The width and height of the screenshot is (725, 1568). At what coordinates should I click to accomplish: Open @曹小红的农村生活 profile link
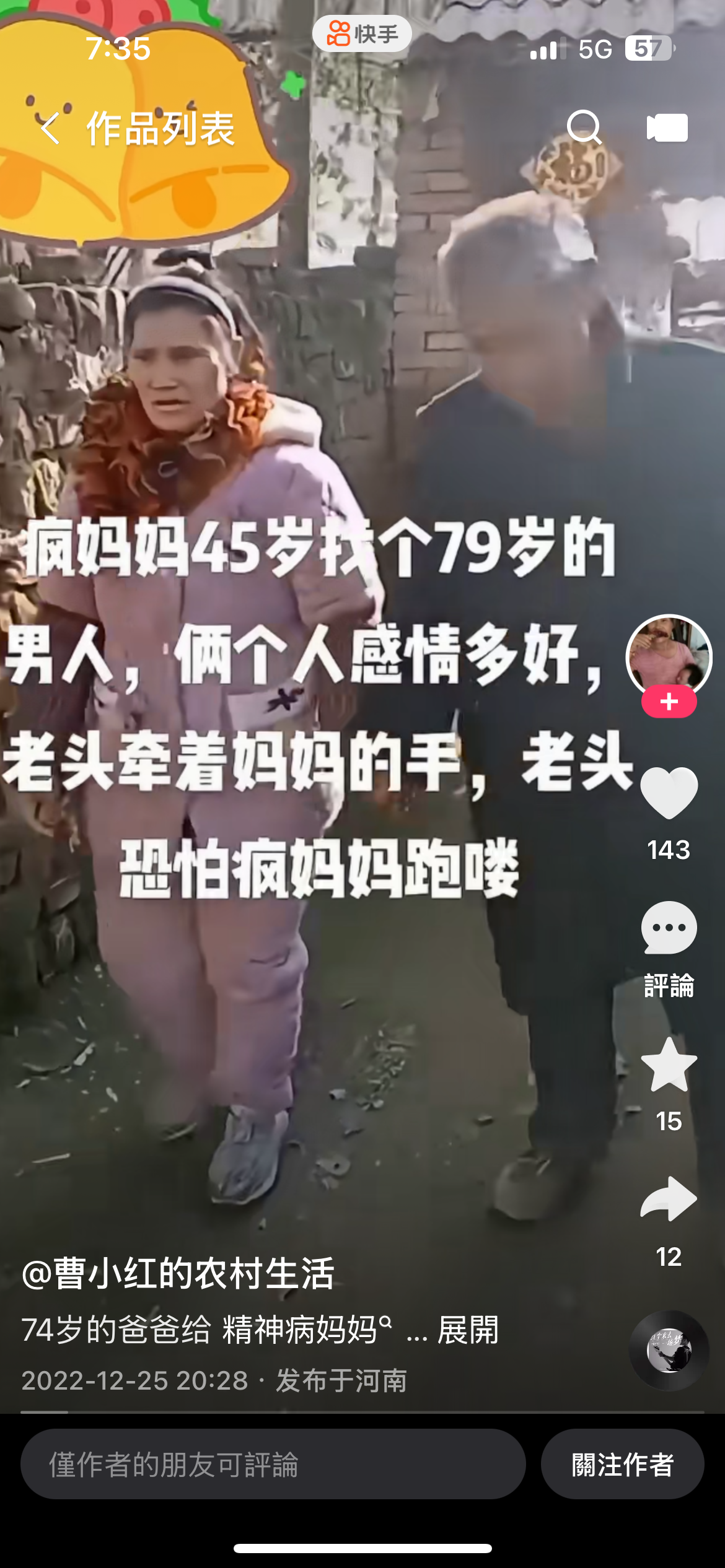(x=178, y=1273)
